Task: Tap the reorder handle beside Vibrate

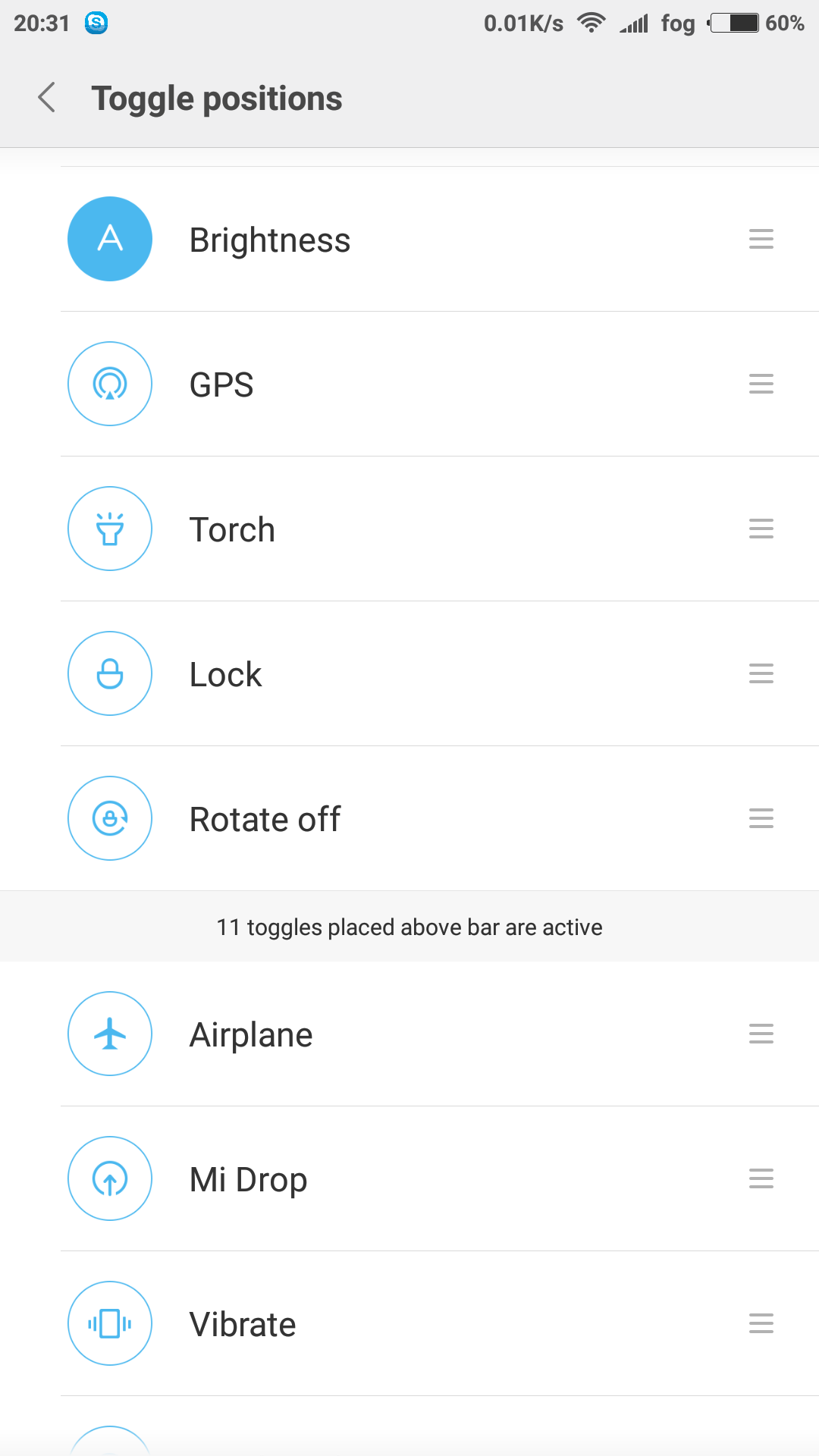Action: coord(761,1323)
